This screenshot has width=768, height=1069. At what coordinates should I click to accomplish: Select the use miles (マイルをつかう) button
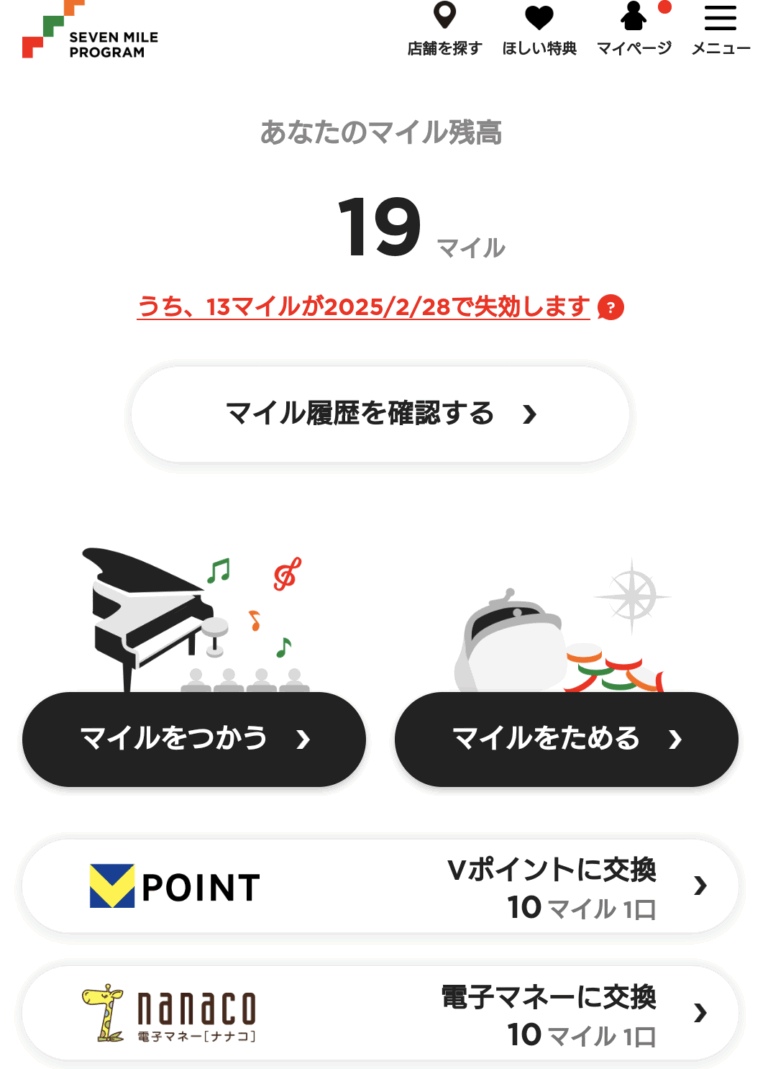pos(194,739)
